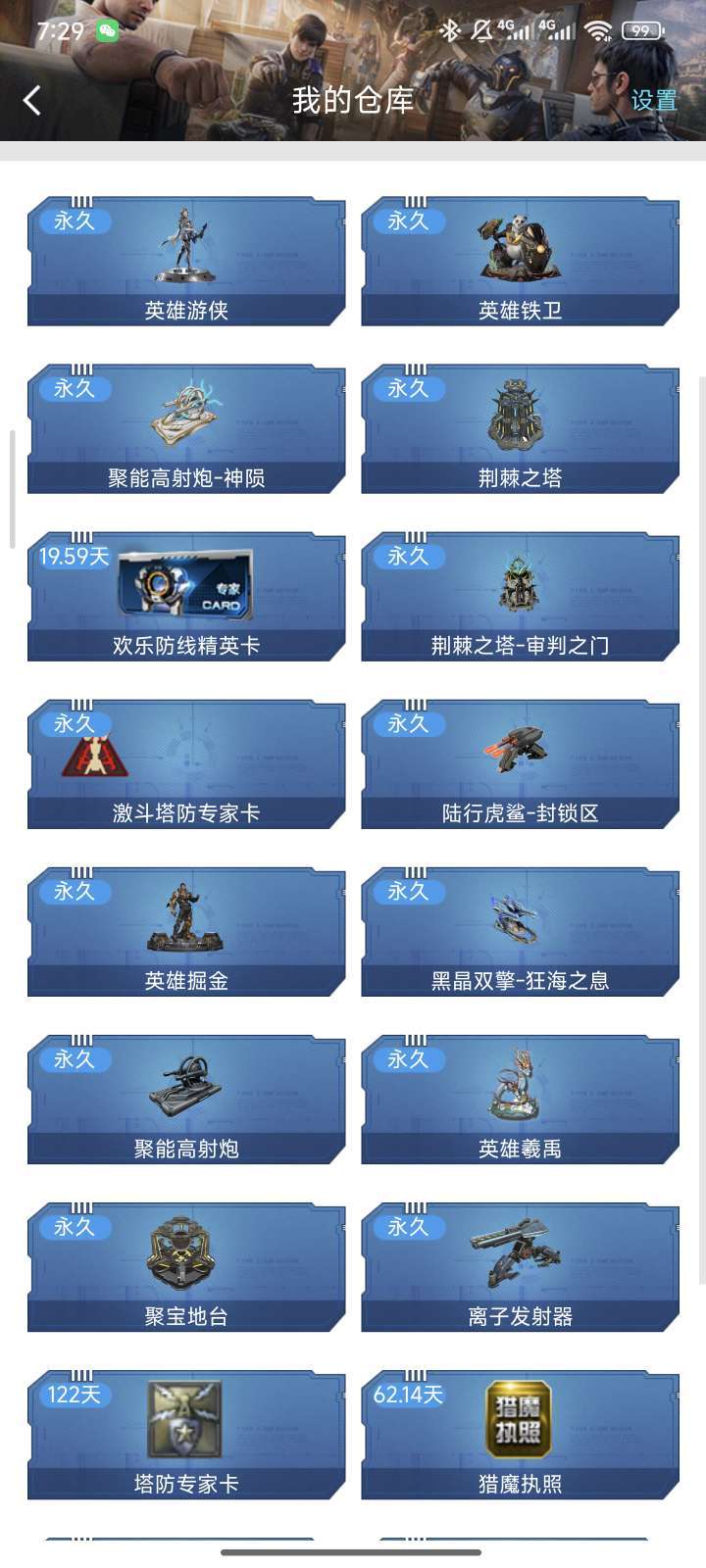The width and height of the screenshot is (706, 1568).
Task: View 黑晶双擎-狂海之息 card
Action: [520, 932]
